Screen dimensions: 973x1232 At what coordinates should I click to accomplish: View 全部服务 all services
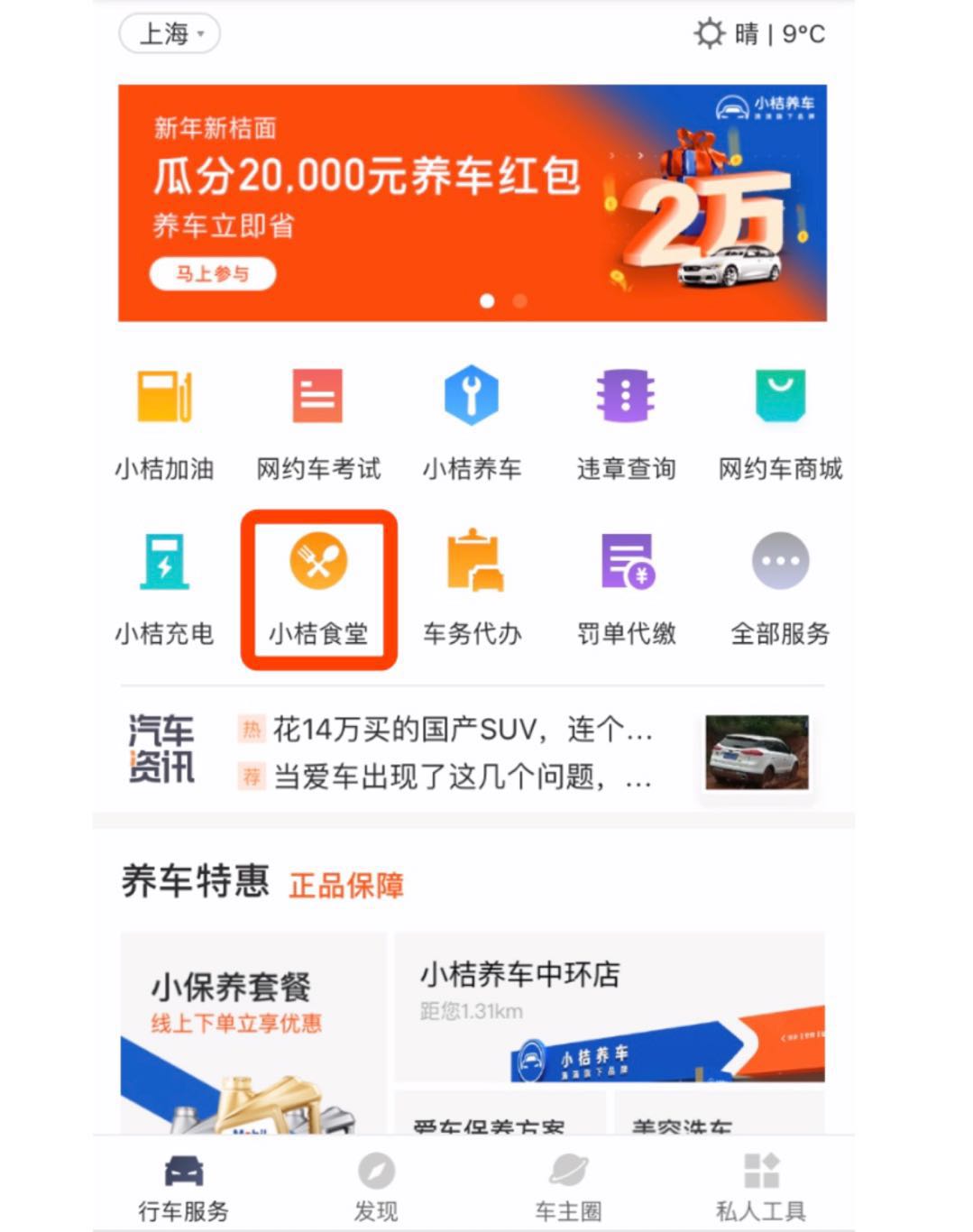[780, 586]
